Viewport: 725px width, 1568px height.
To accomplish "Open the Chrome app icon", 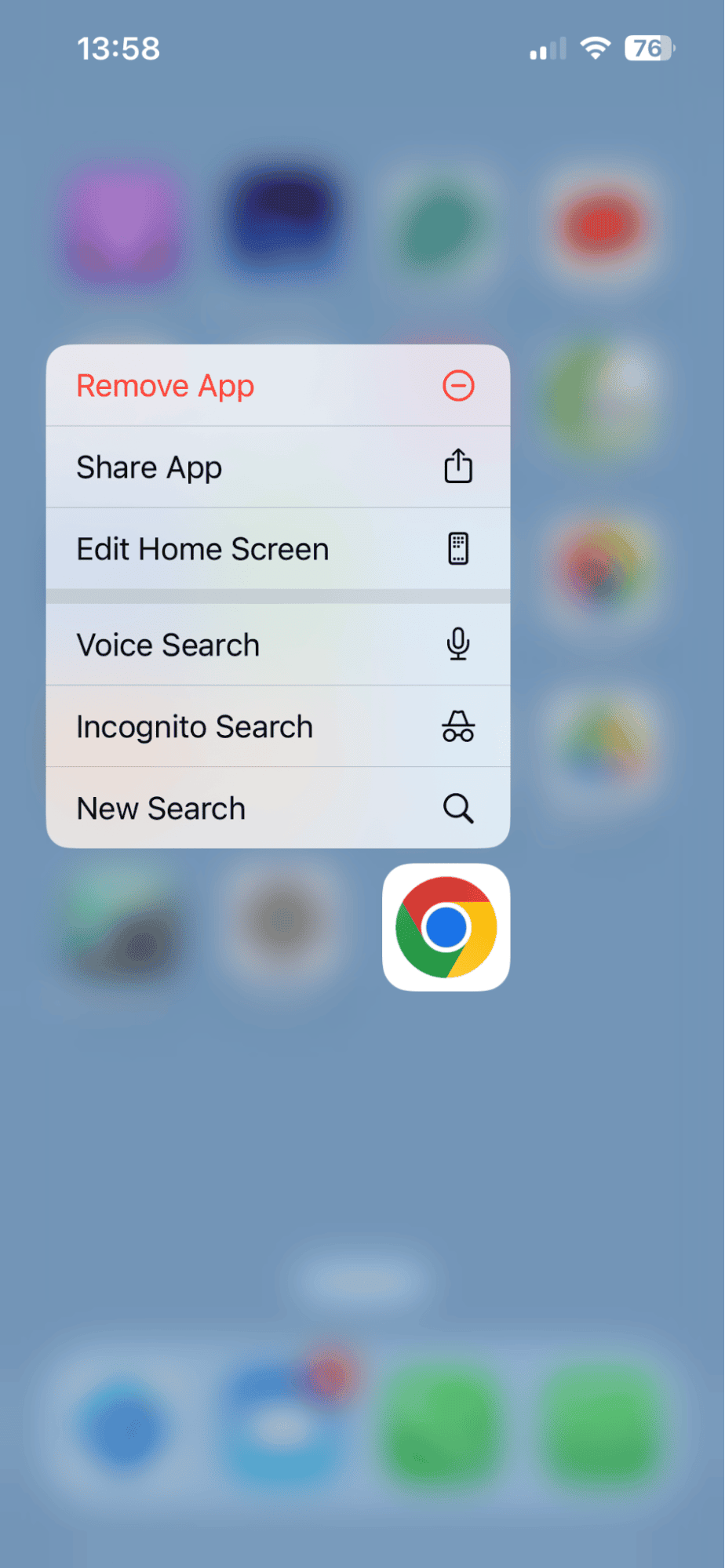I will coord(446,926).
